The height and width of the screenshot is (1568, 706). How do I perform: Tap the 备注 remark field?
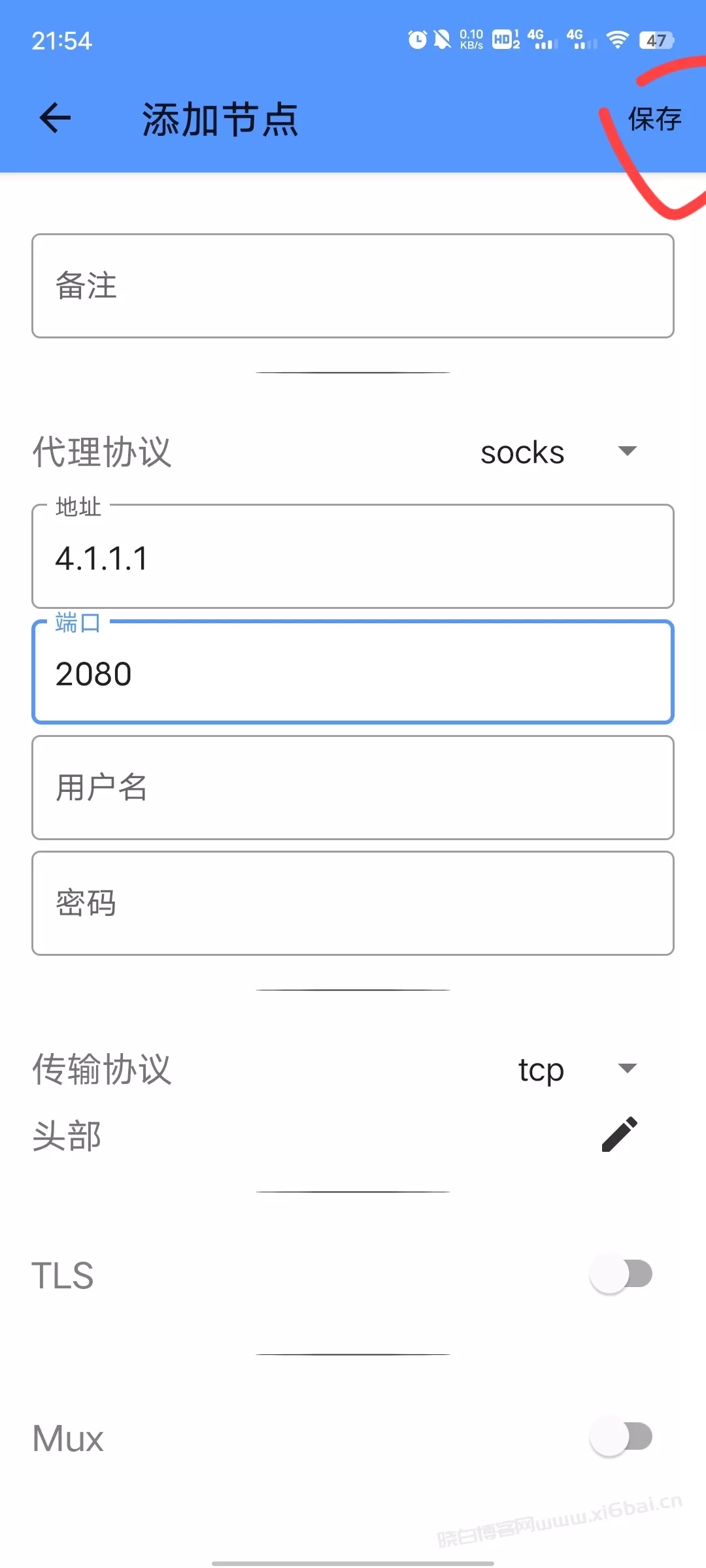click(x=353, y=286)
